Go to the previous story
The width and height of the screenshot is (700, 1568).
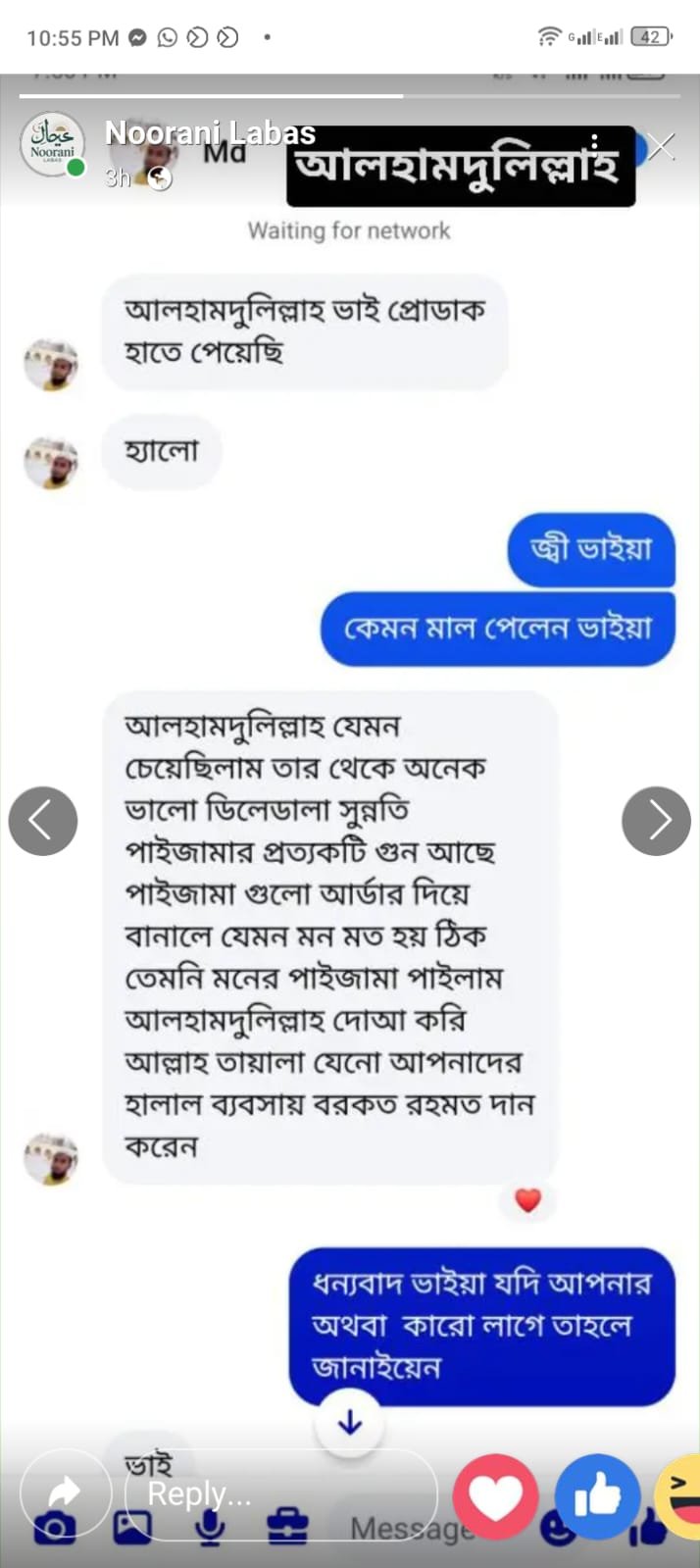[x=43, y=821]
